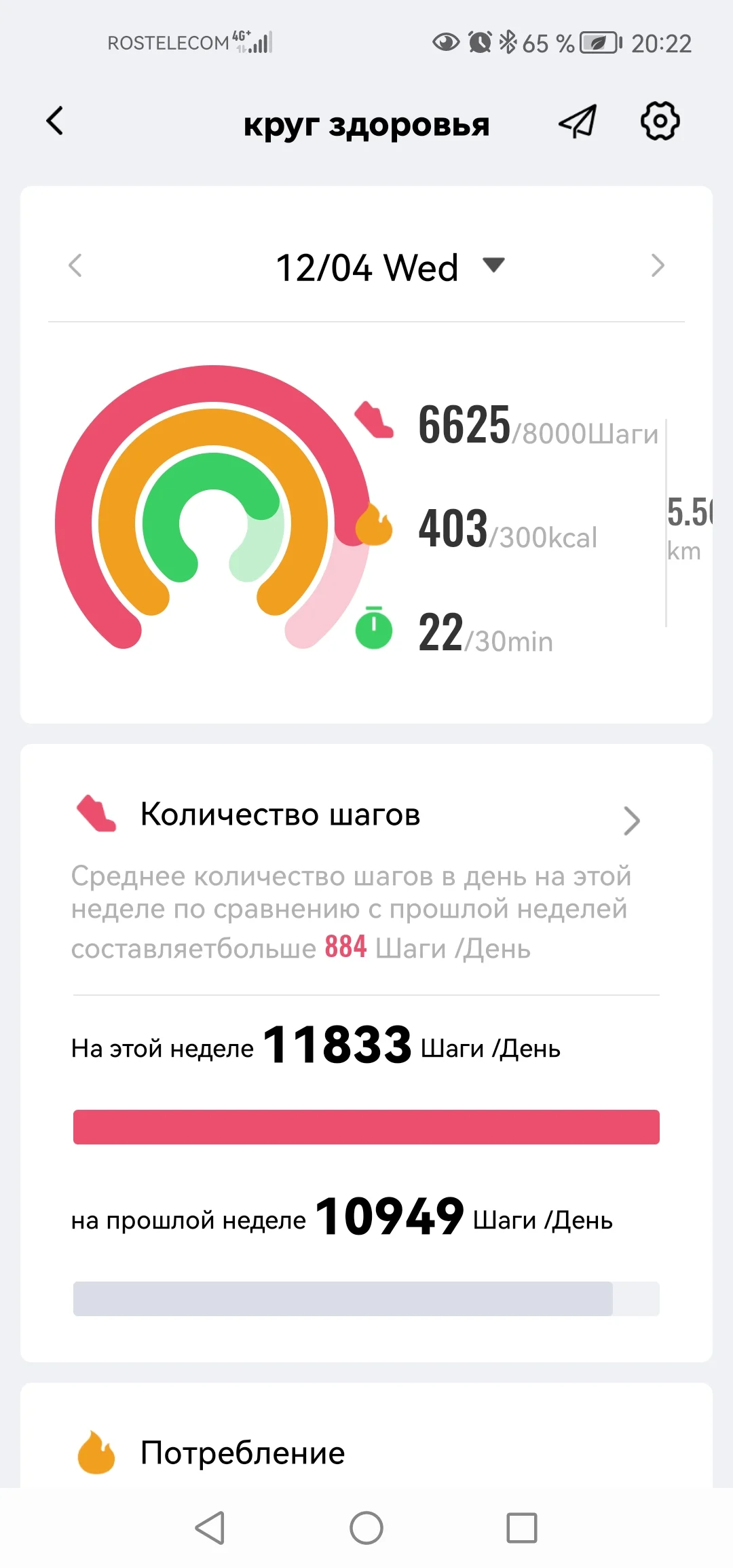Tap the orange flame calories icon
The height and width of the screenshot is (1568, 733).
pos(373,525)
